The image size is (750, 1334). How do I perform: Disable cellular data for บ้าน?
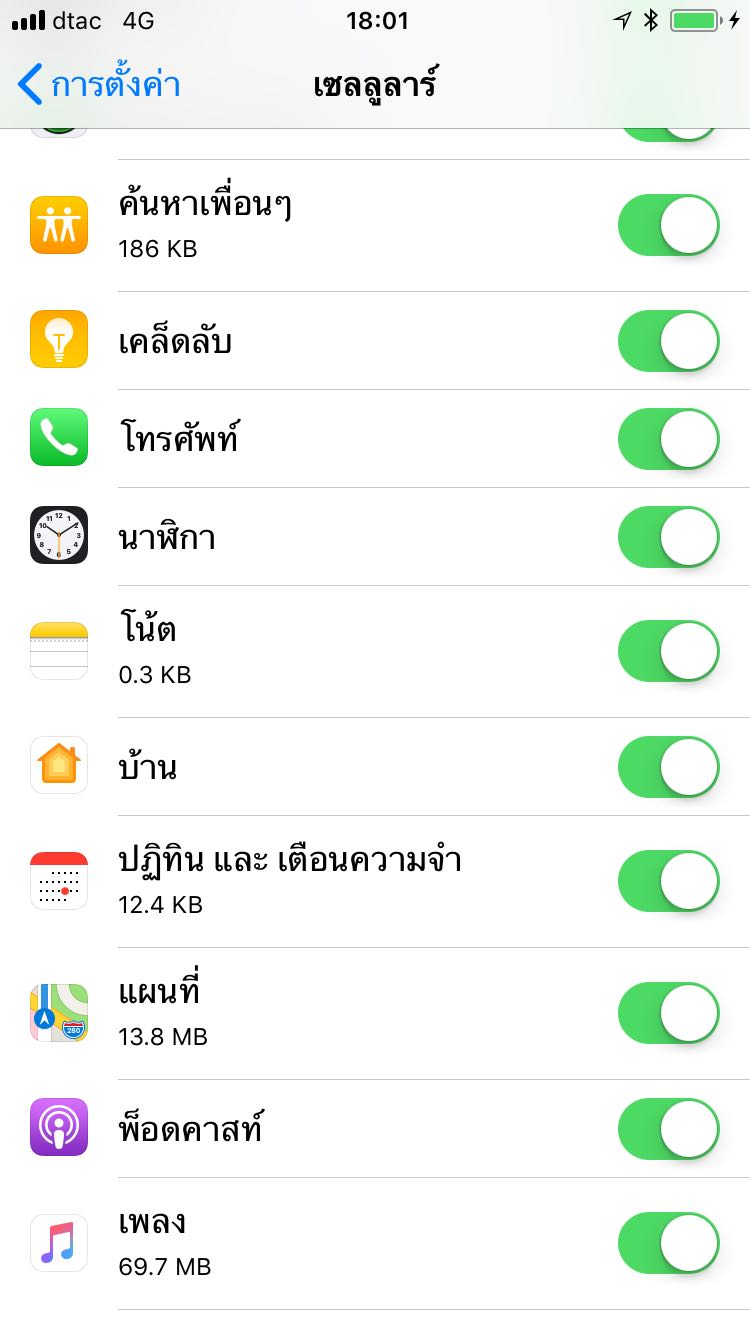pyautogui.click(x=668, y=767)
